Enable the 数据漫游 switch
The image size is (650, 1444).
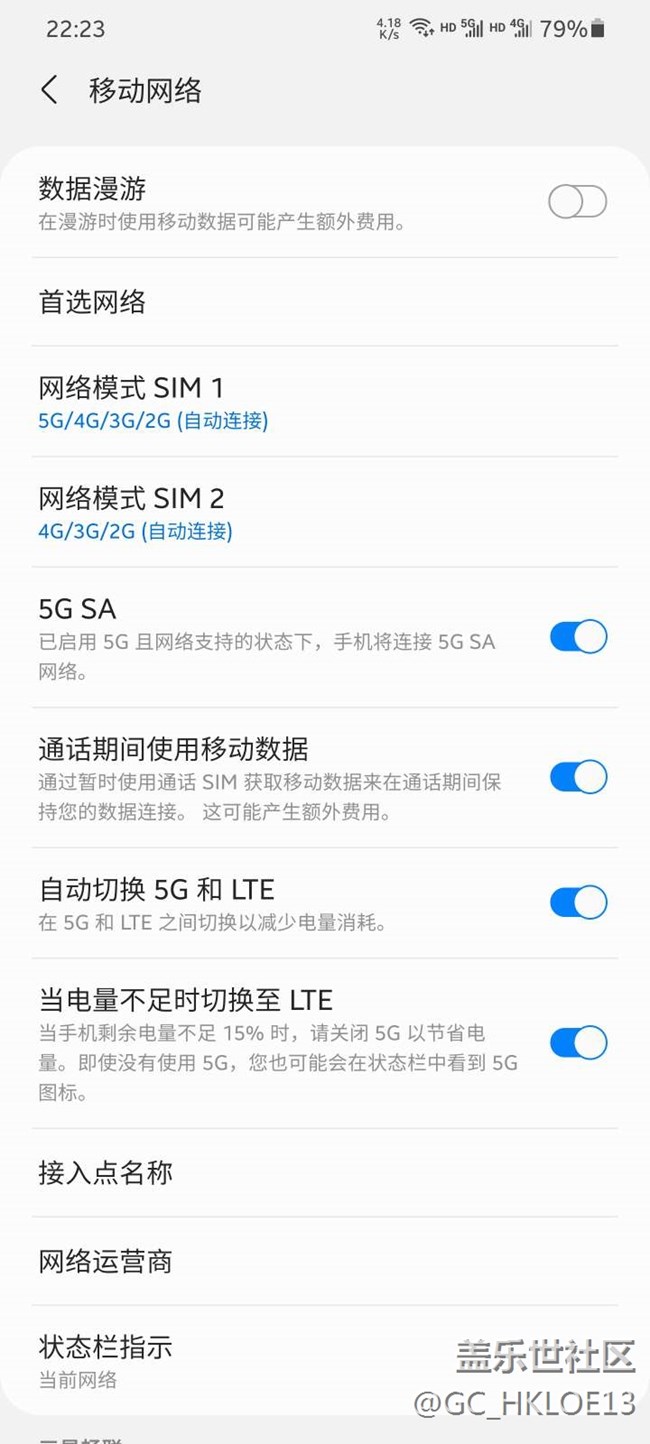577,202
